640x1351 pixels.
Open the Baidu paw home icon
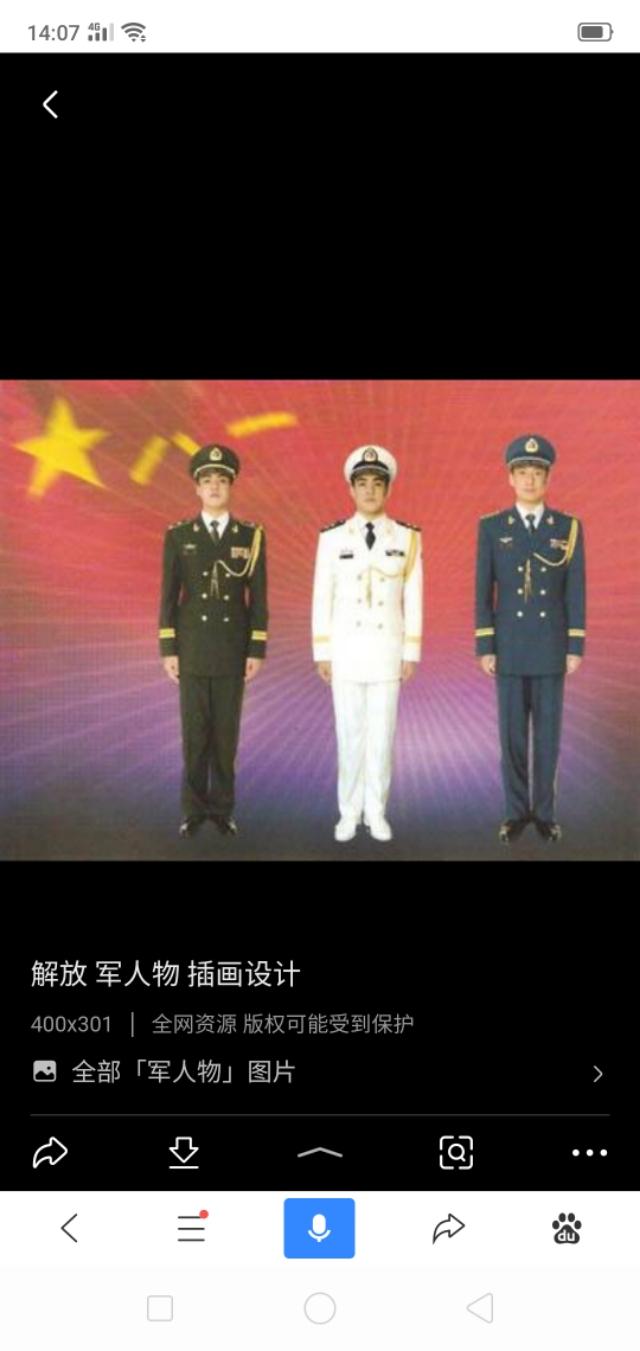pos(567,1228)
